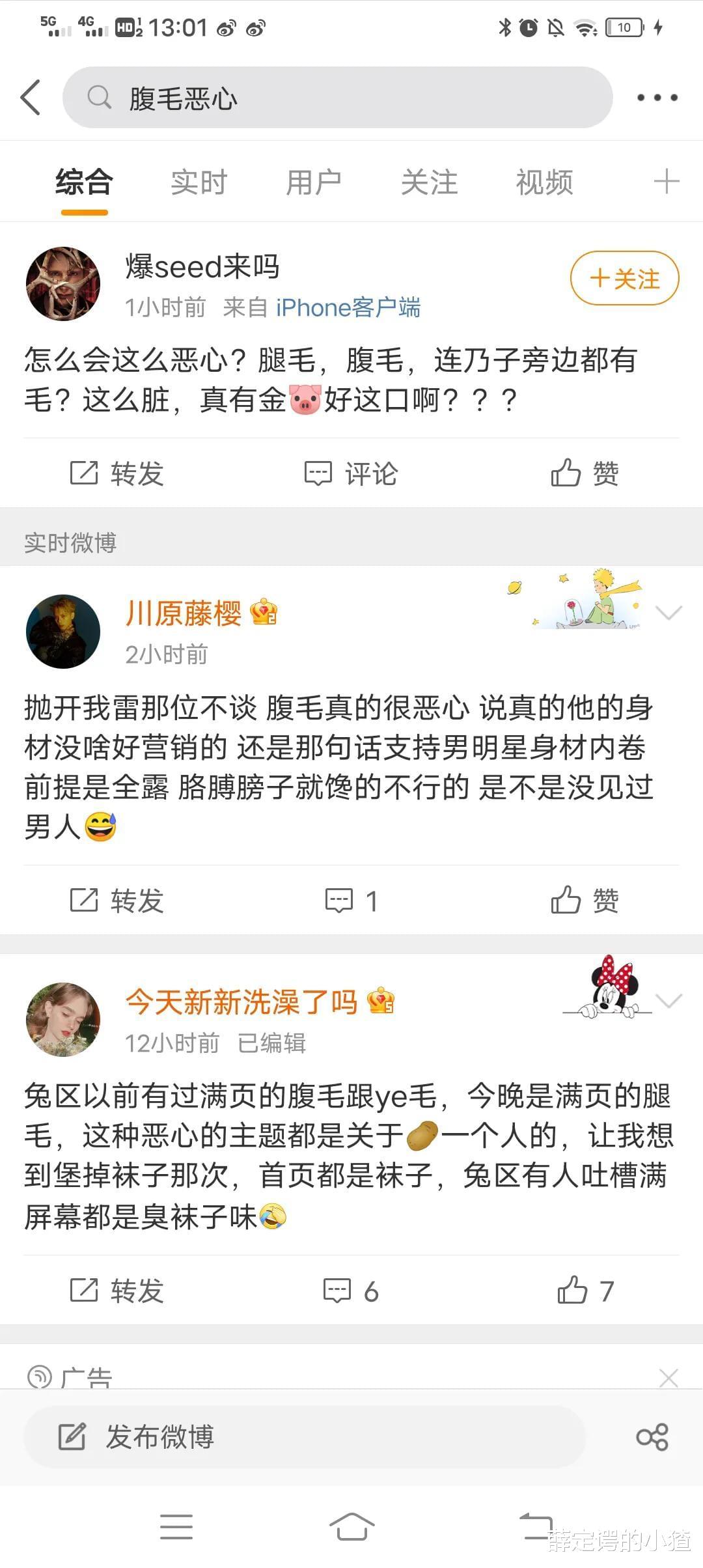Switch to the 关注 tab
The width and height of the screenshot is (703, 1568).
429,182
